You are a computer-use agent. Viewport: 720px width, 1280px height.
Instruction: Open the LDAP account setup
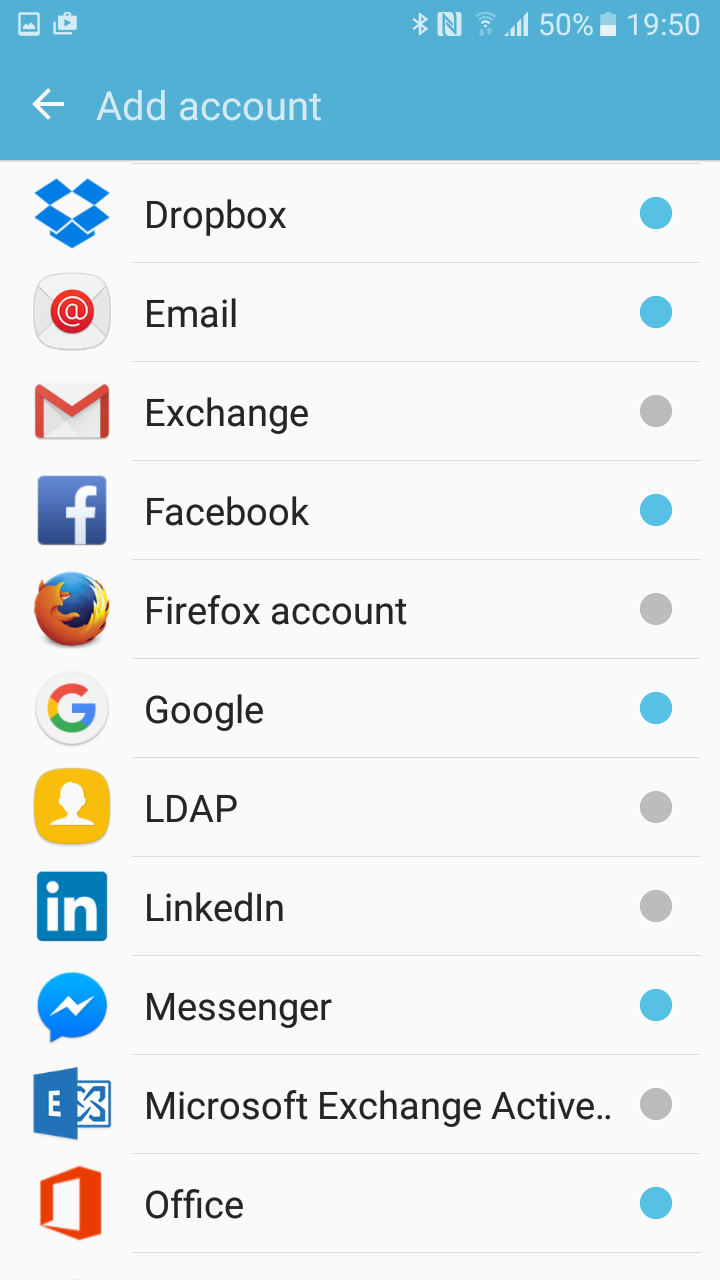coord(360,808)
